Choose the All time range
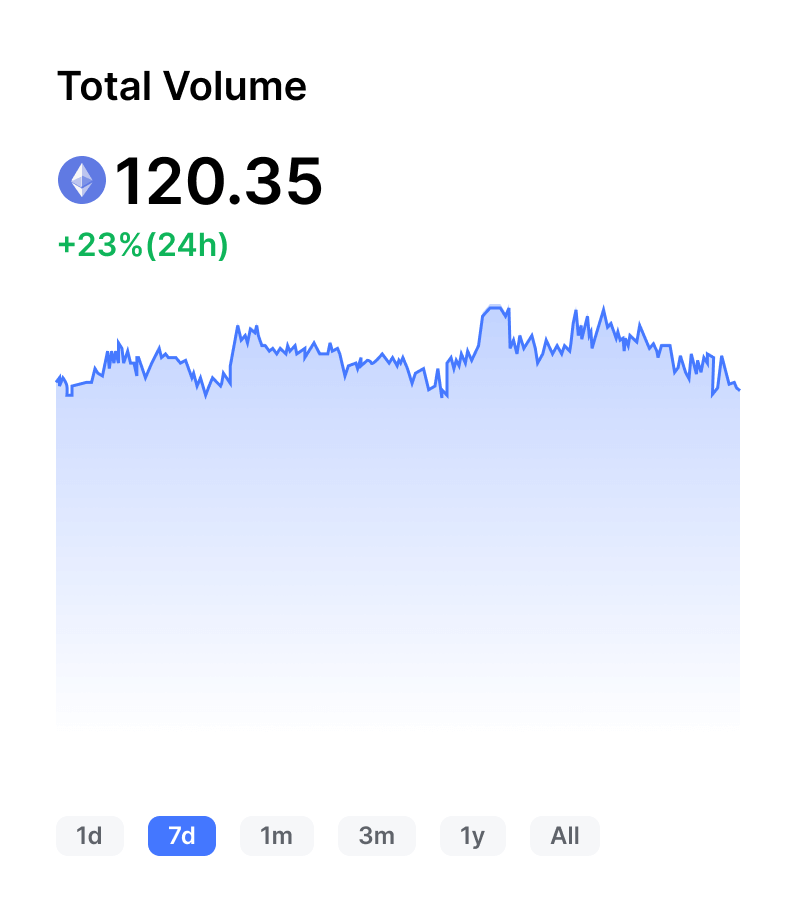Screen dimensions: 800x900 point(564,836)
